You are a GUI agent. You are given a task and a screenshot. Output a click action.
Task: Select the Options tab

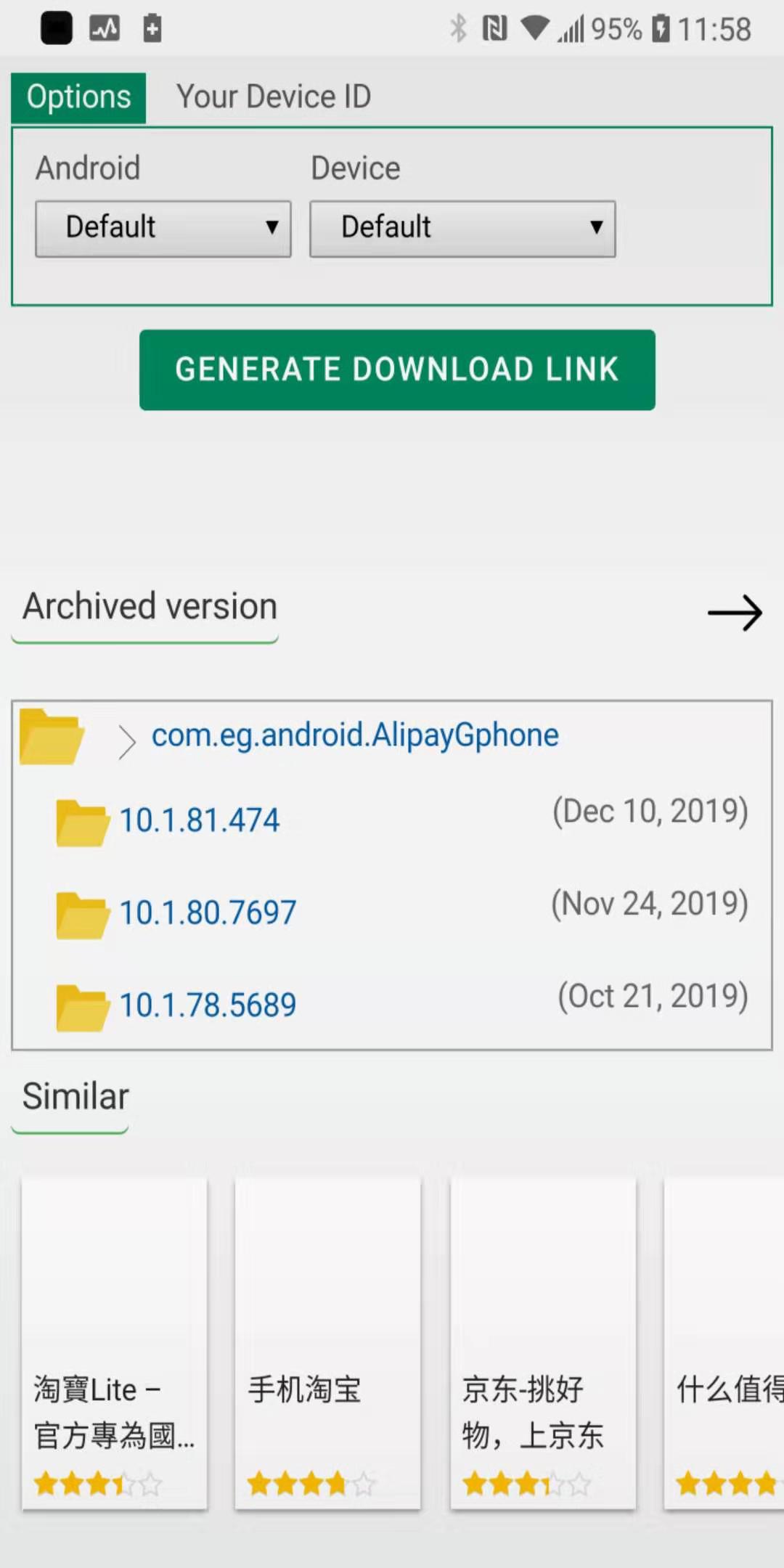pyautogui.click(x=78, y=97)
